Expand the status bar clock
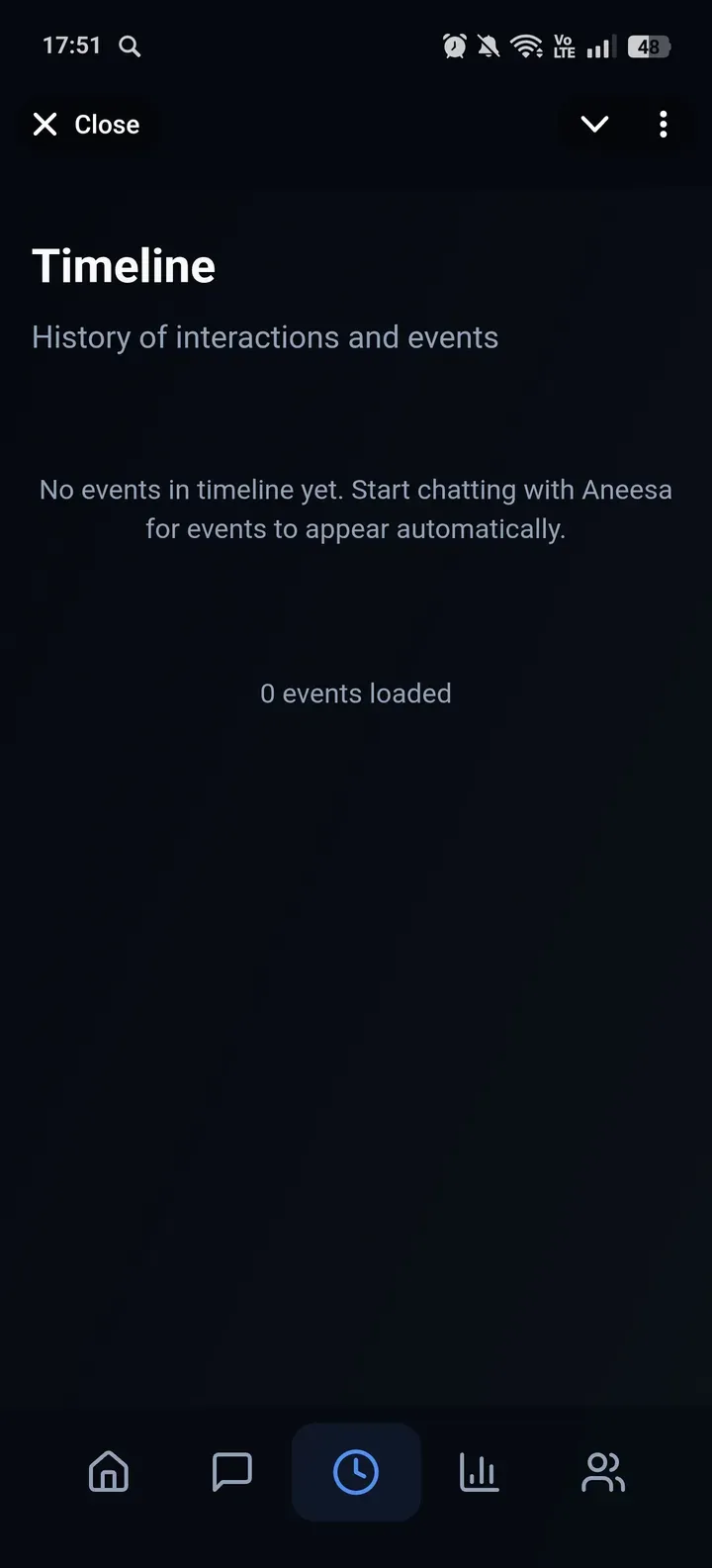The width and height of the screenshot is (712, 1568). (x=70, y=46)
